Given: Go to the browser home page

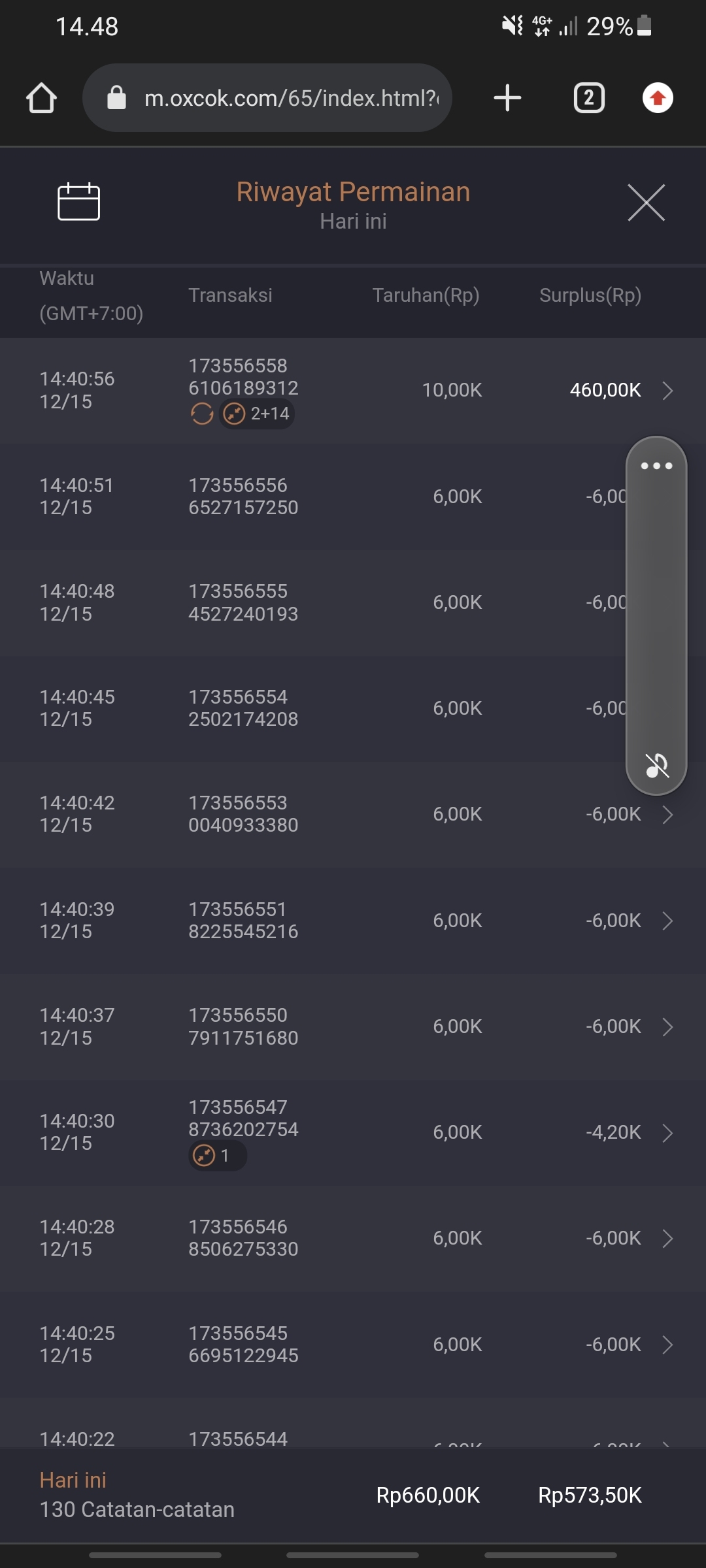Looking at the screenshot, I should [41, 99].
